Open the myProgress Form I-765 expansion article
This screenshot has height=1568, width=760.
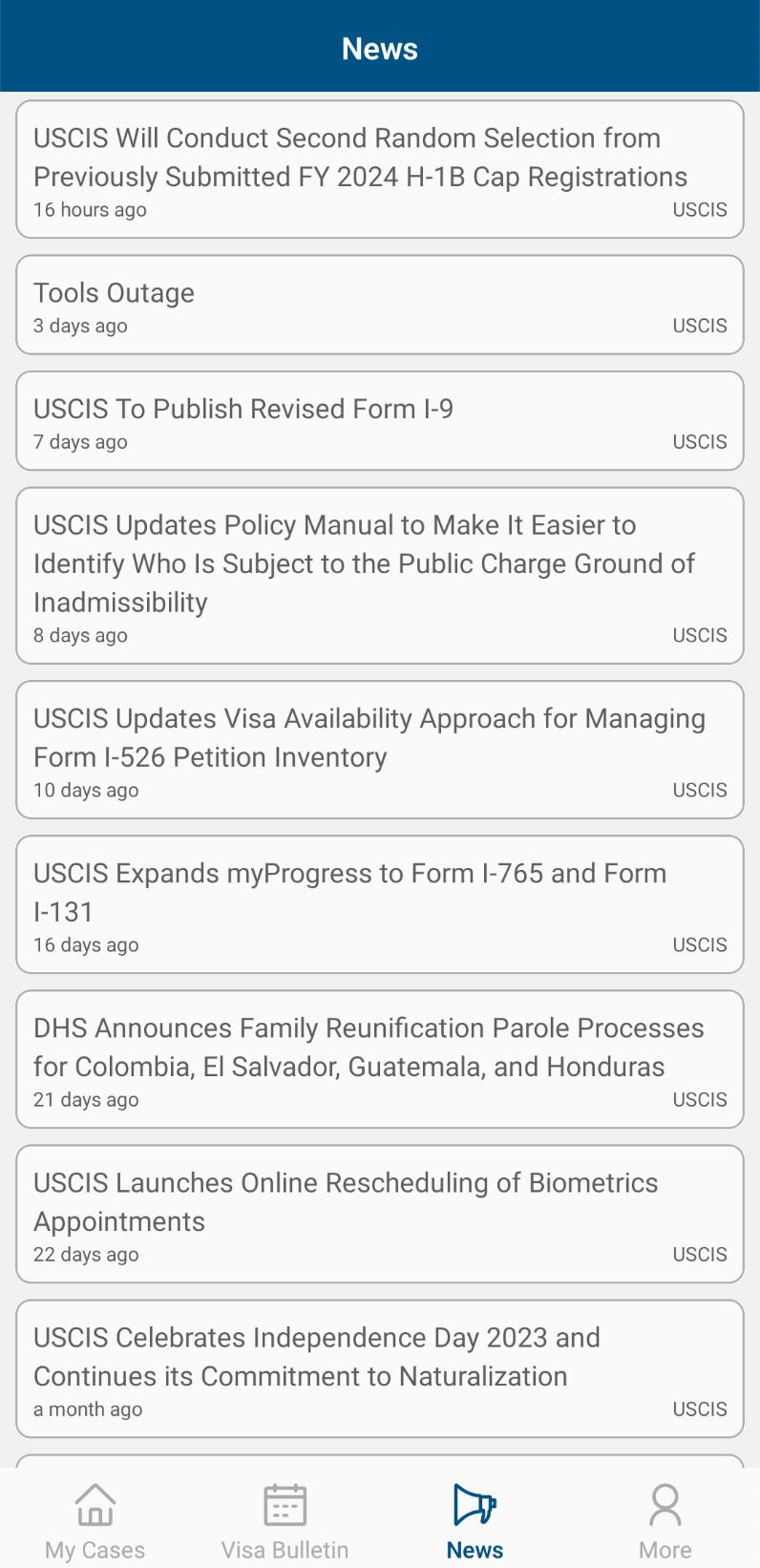click(x=380, y=904)
